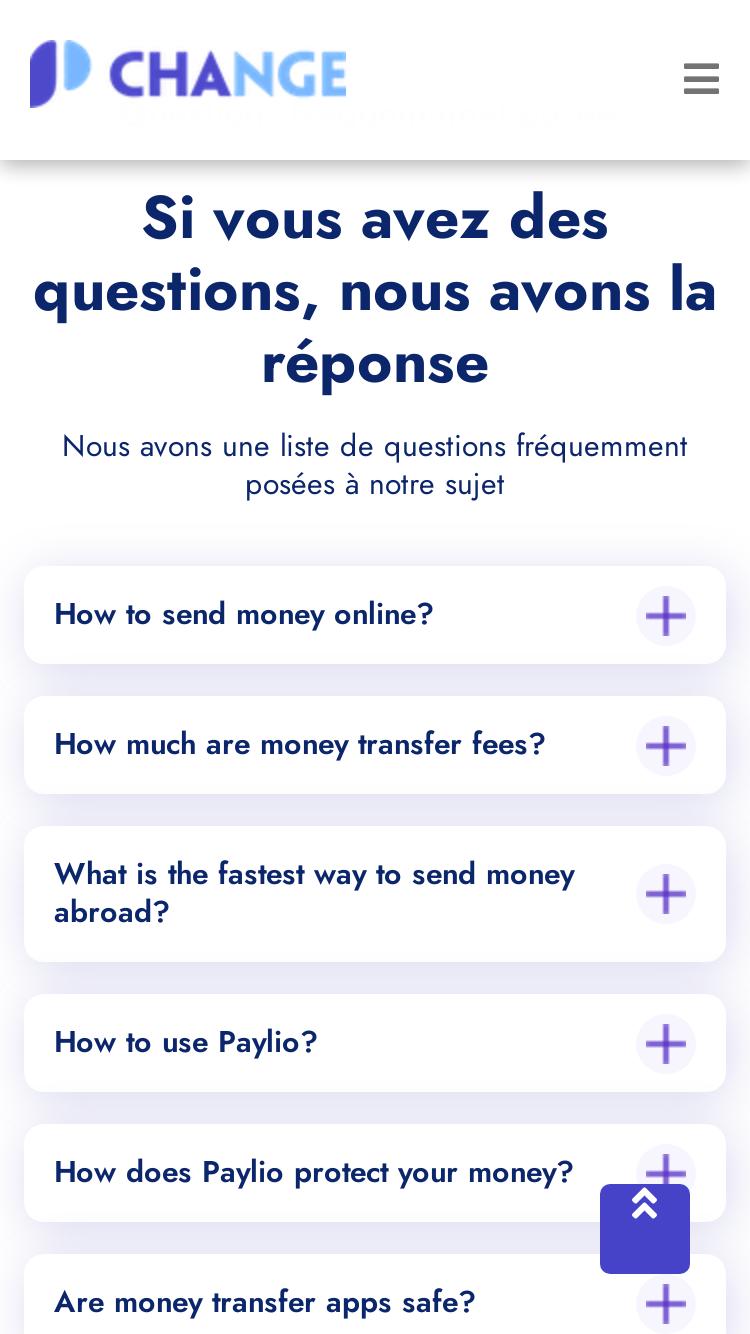Image resolution: width=750 pixels, height=1334 pixels.
Task: Open the Change logo home link
Action: pos(188,74)
